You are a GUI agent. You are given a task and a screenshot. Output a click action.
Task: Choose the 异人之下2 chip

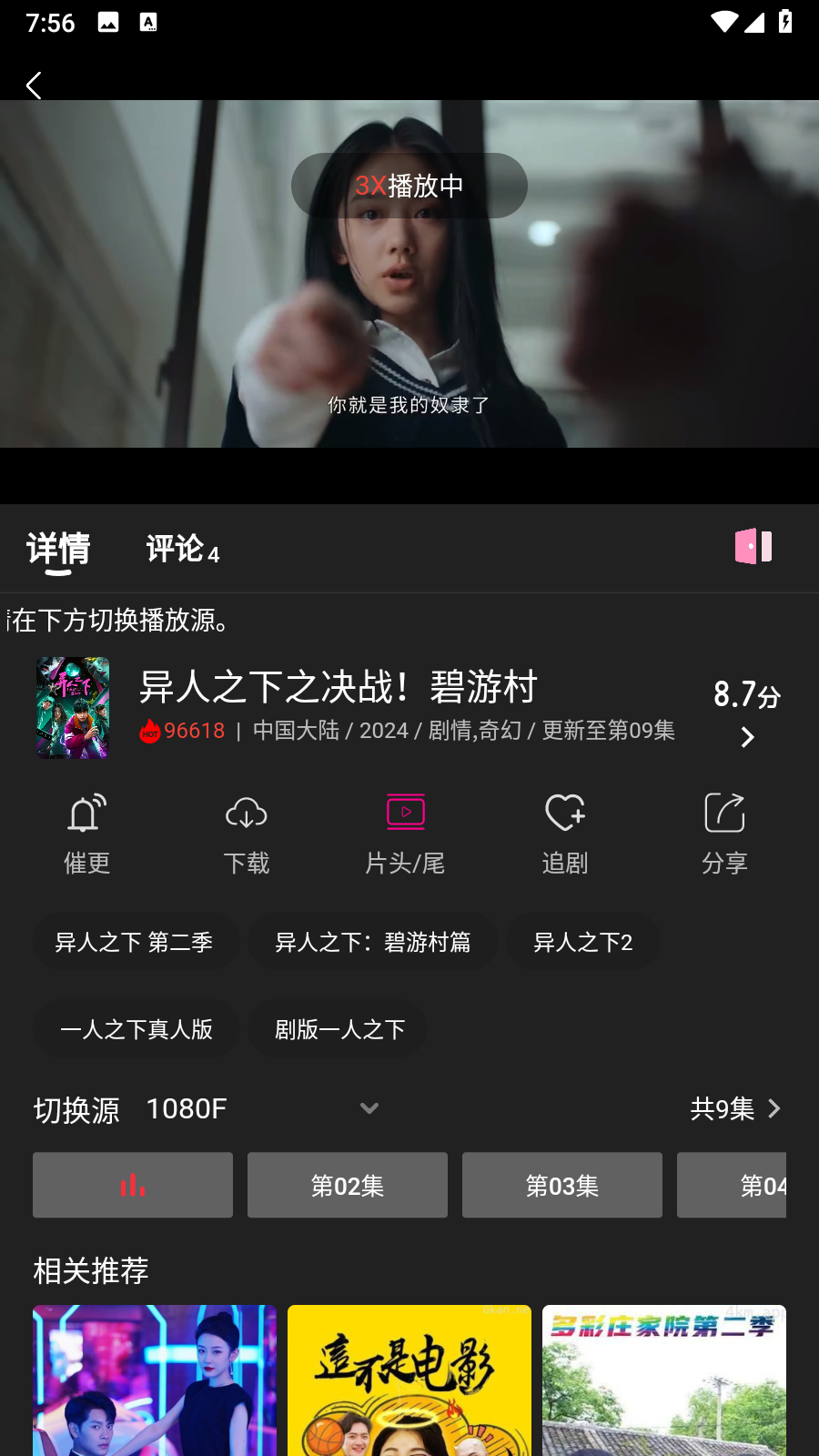tap(582, 942)
